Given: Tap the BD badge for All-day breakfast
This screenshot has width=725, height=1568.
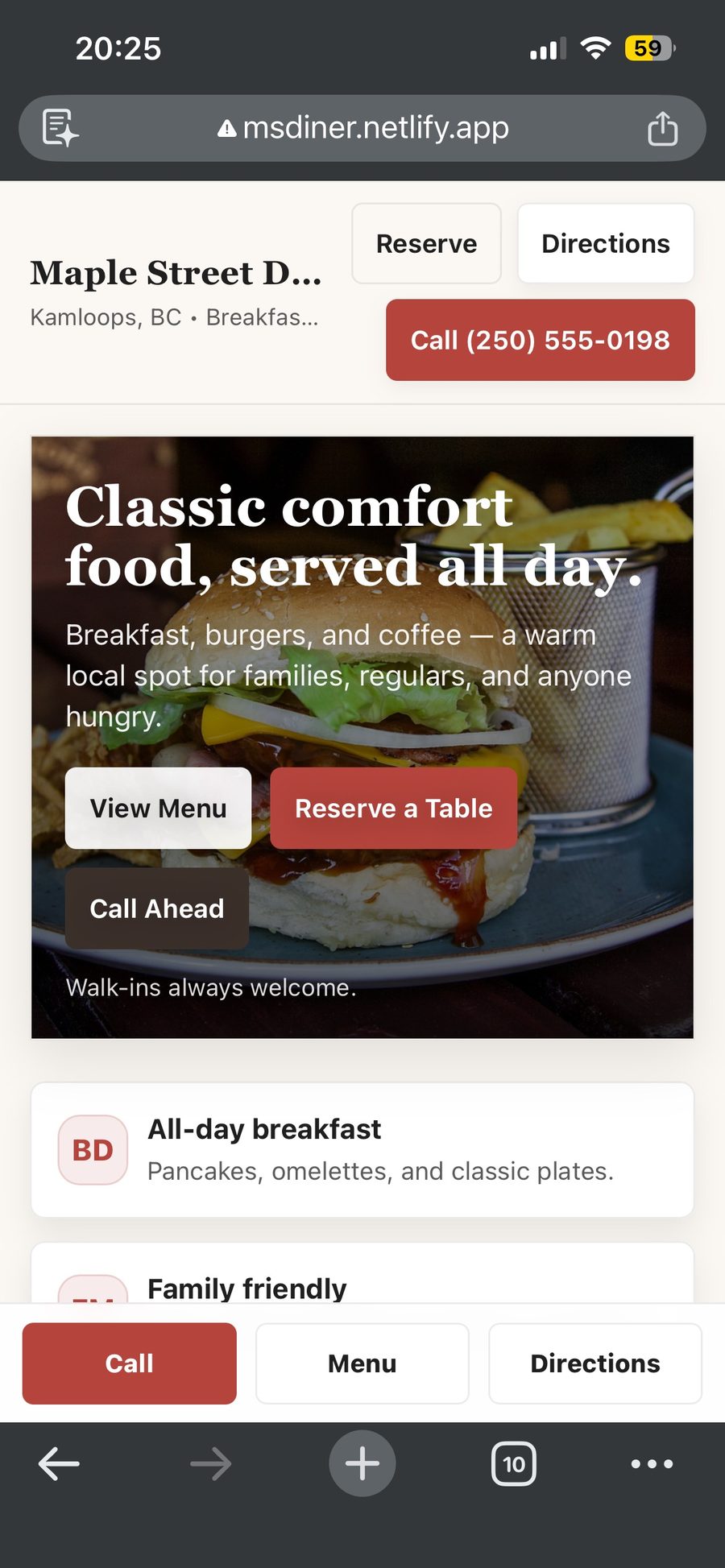Looking at the screenshot, I should point(93,1149).
